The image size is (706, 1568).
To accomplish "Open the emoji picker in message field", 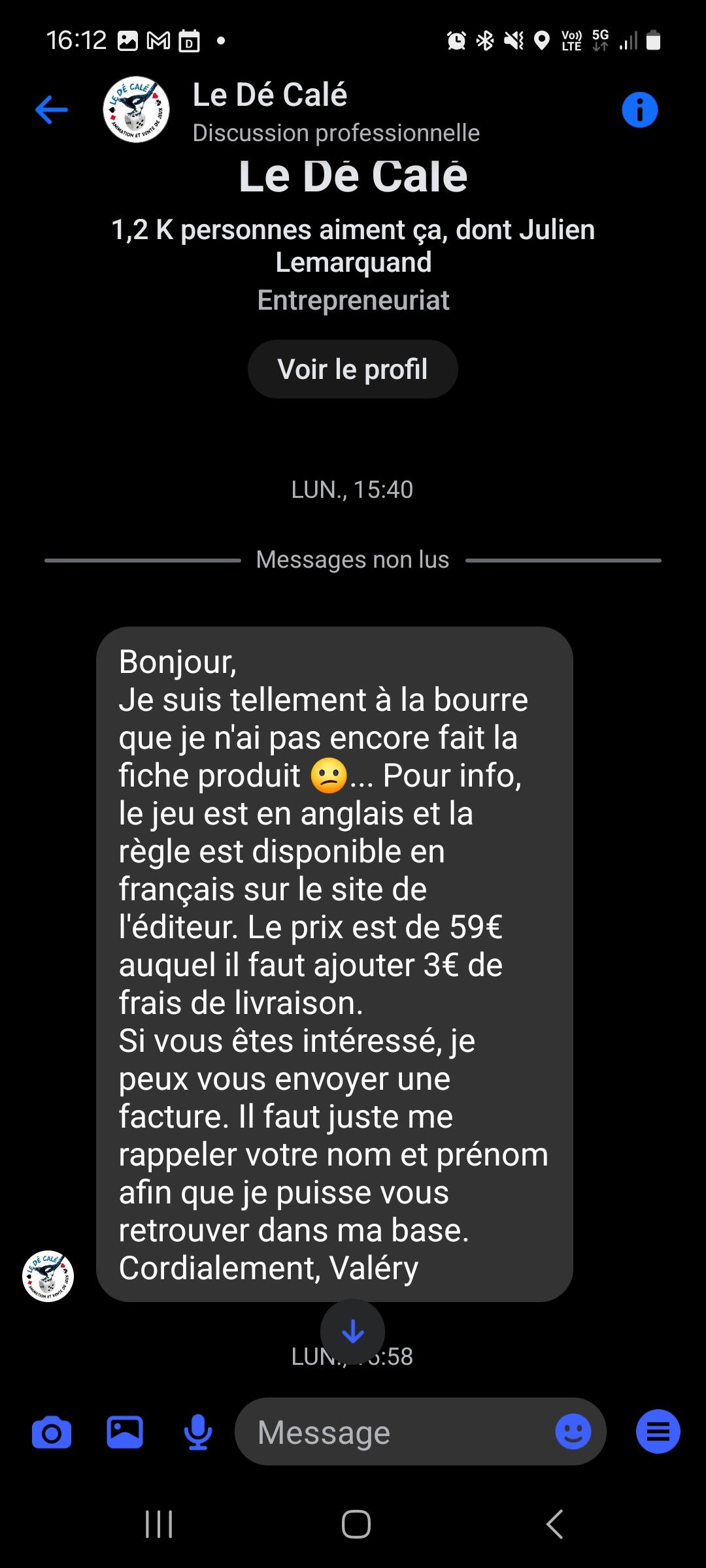I will pyautogui.click(x=573, y=1433).
